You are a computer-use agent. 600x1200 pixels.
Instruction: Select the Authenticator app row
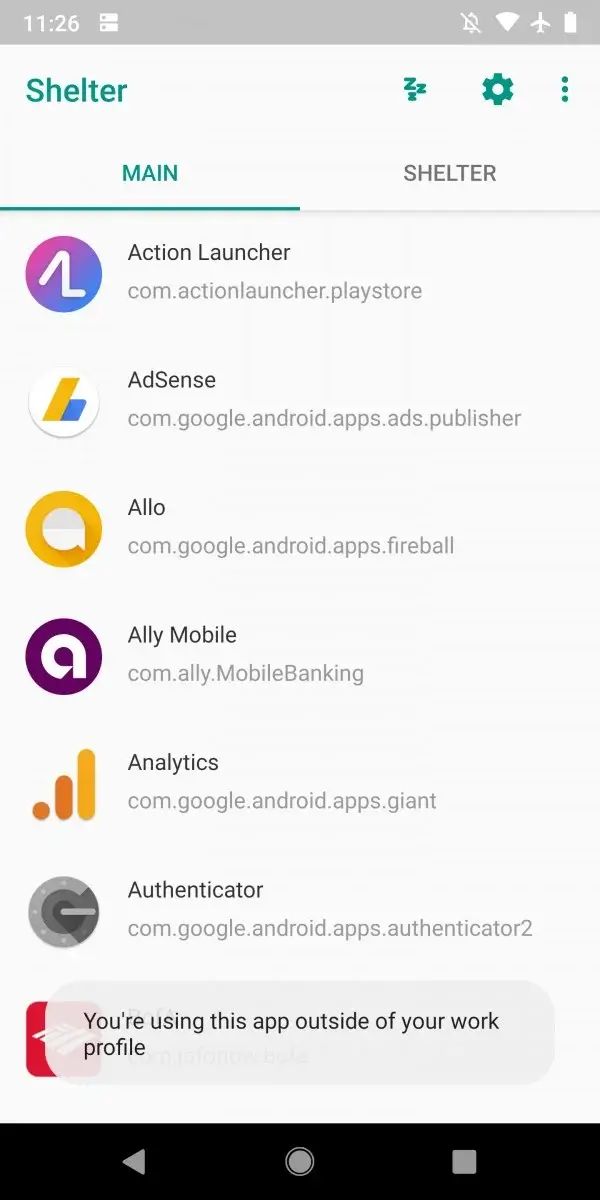(300, 909)
